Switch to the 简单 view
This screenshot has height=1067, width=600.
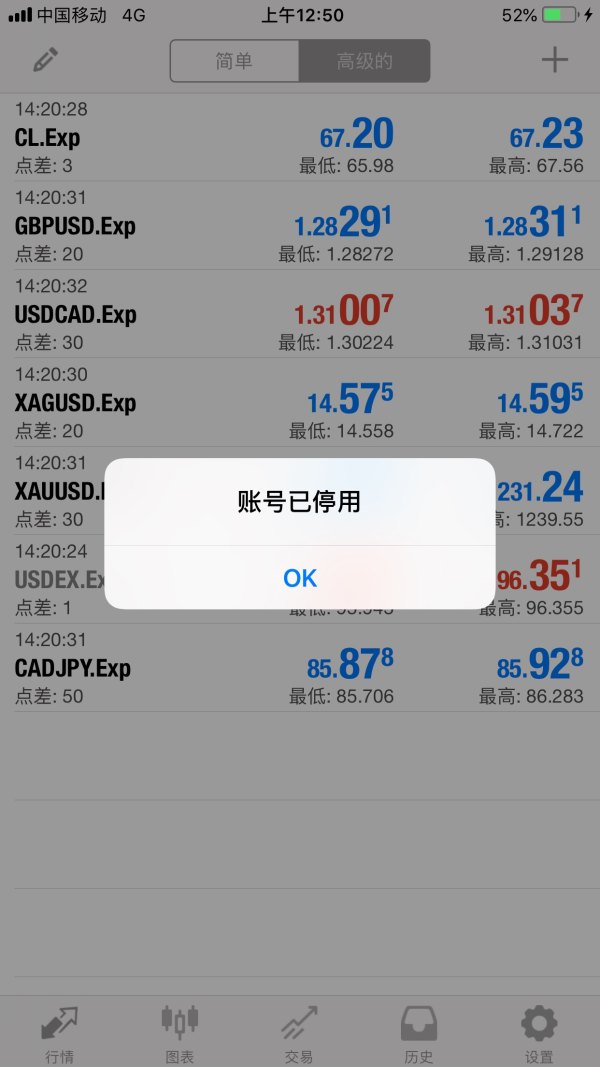click(x=235, y=61)
